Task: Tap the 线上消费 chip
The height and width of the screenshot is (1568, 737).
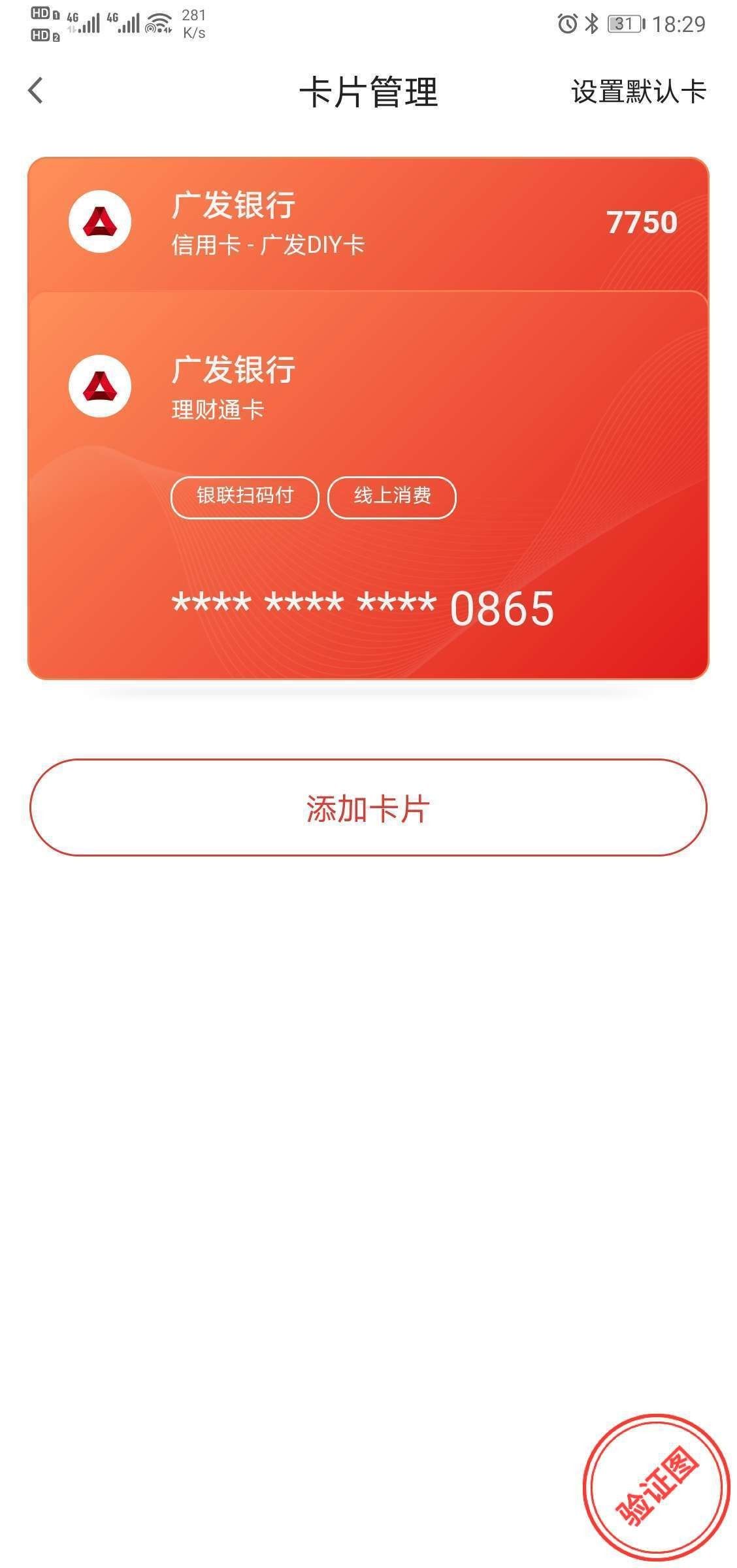Action: point(391,497)
